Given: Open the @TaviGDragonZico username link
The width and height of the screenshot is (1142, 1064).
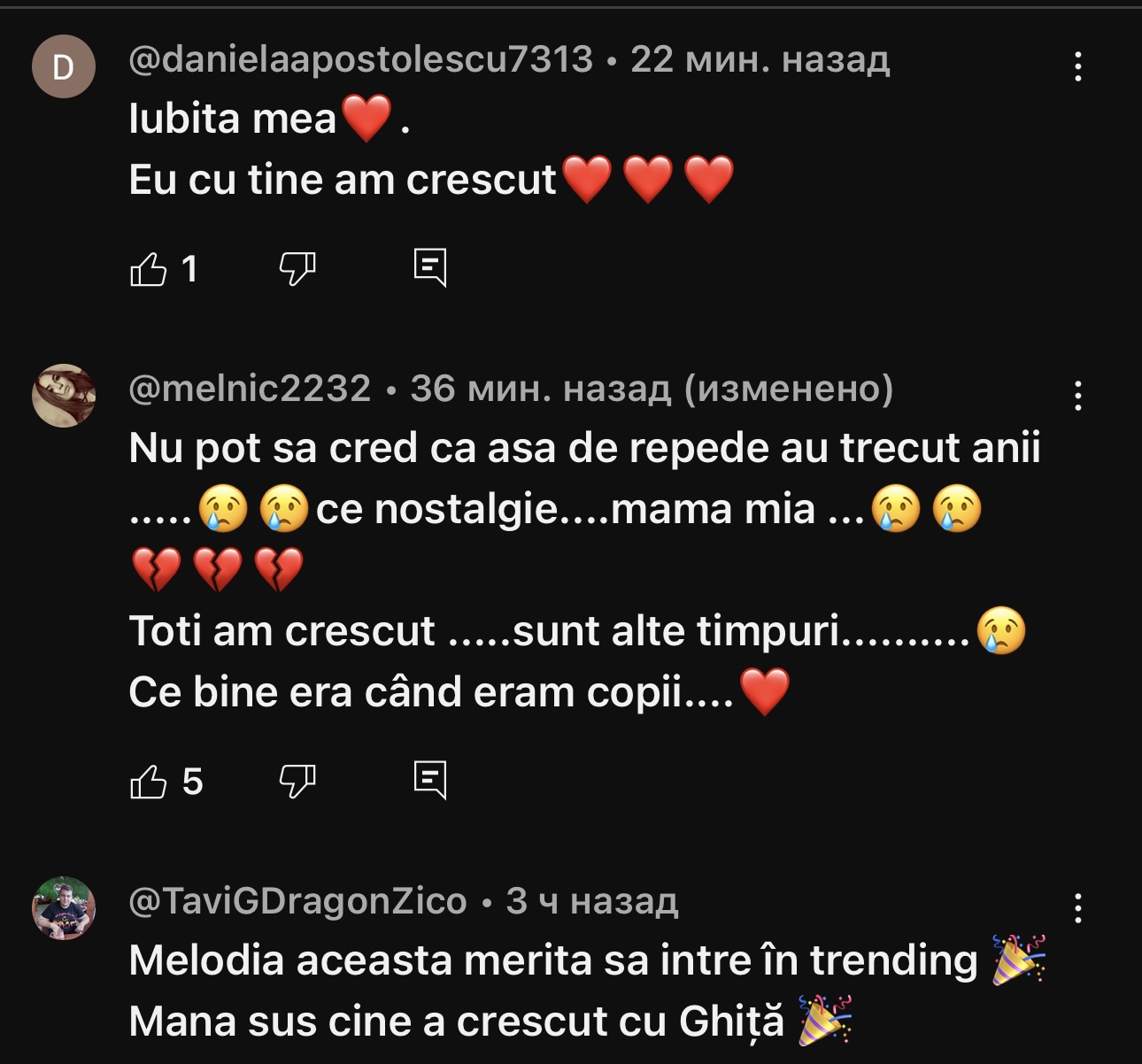Looking at the screenshot, I should tap(297, 901).
